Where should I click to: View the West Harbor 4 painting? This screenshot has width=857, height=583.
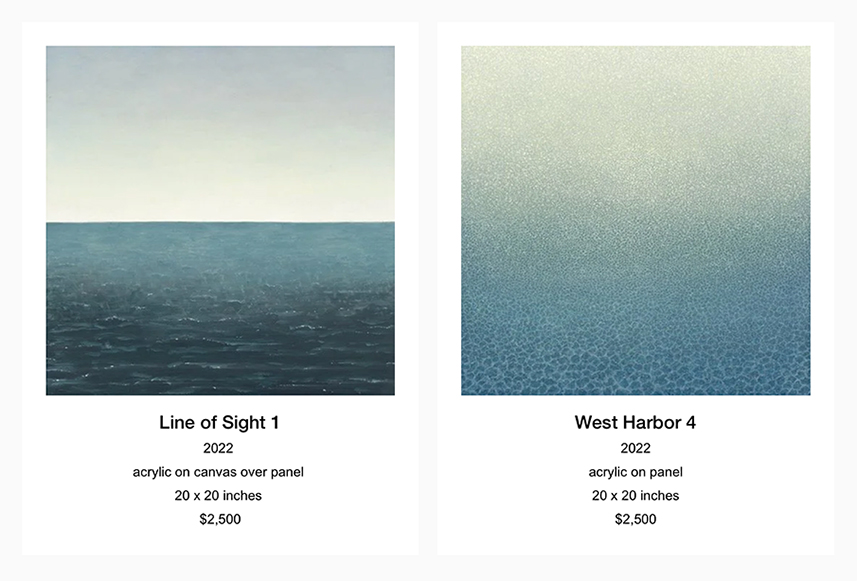[635, 220]
